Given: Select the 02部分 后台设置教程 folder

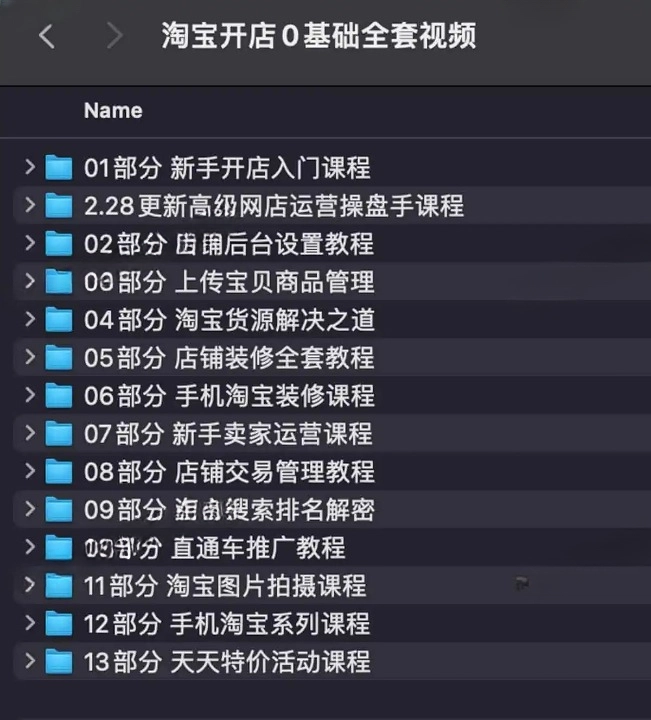Looking at the screenshot, I should click(x=228, y=243).
